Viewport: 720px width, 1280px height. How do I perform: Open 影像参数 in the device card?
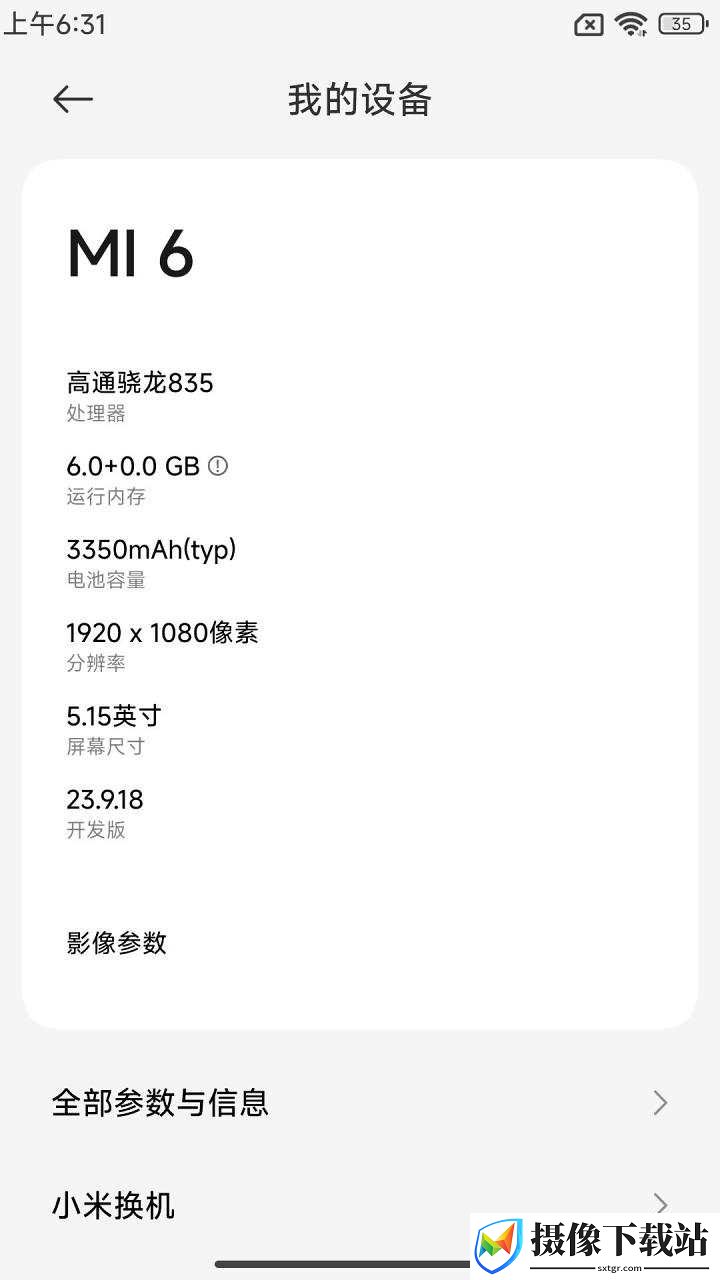117,943
